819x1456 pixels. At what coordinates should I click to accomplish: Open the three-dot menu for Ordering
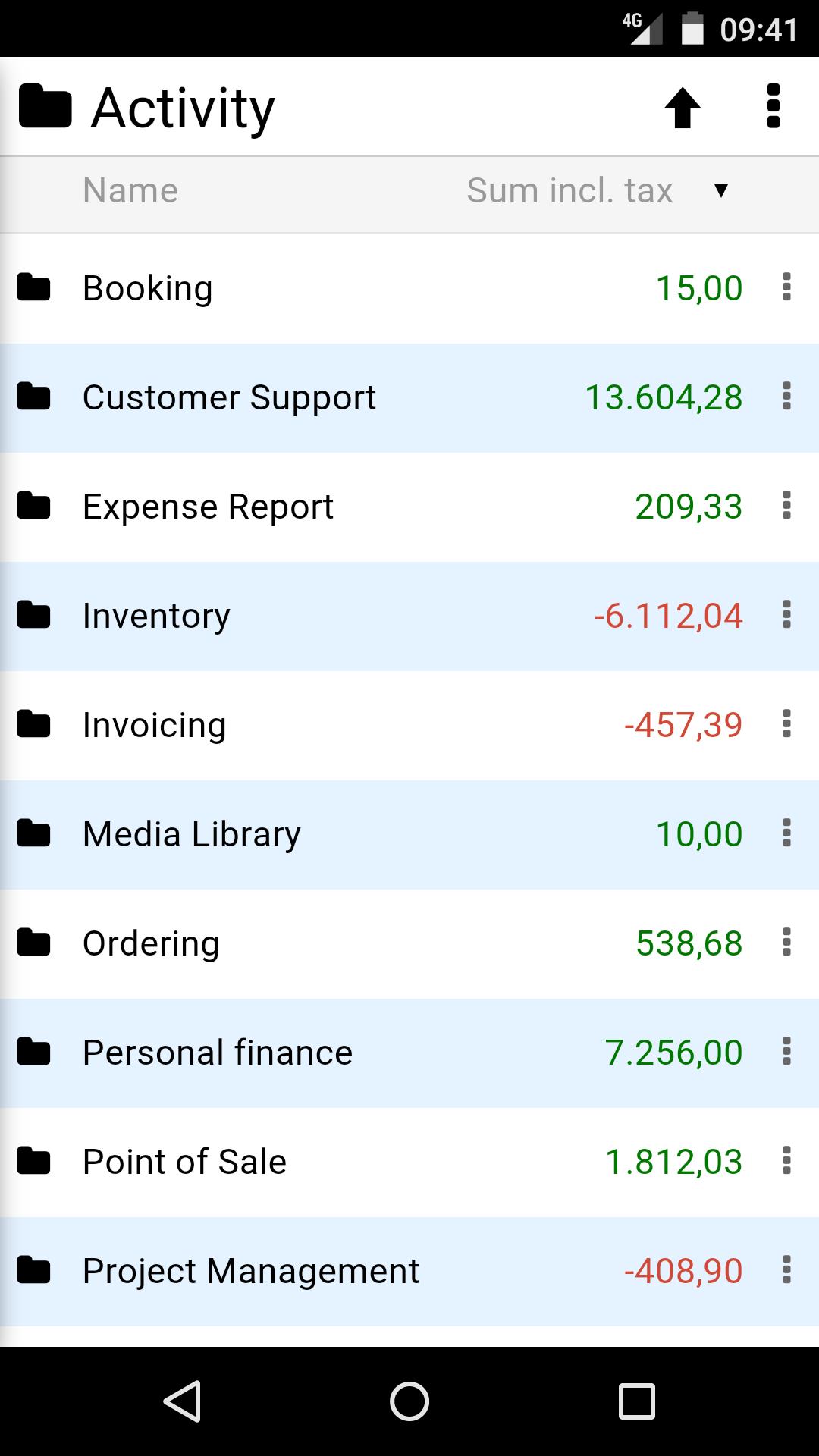point(786,943)
